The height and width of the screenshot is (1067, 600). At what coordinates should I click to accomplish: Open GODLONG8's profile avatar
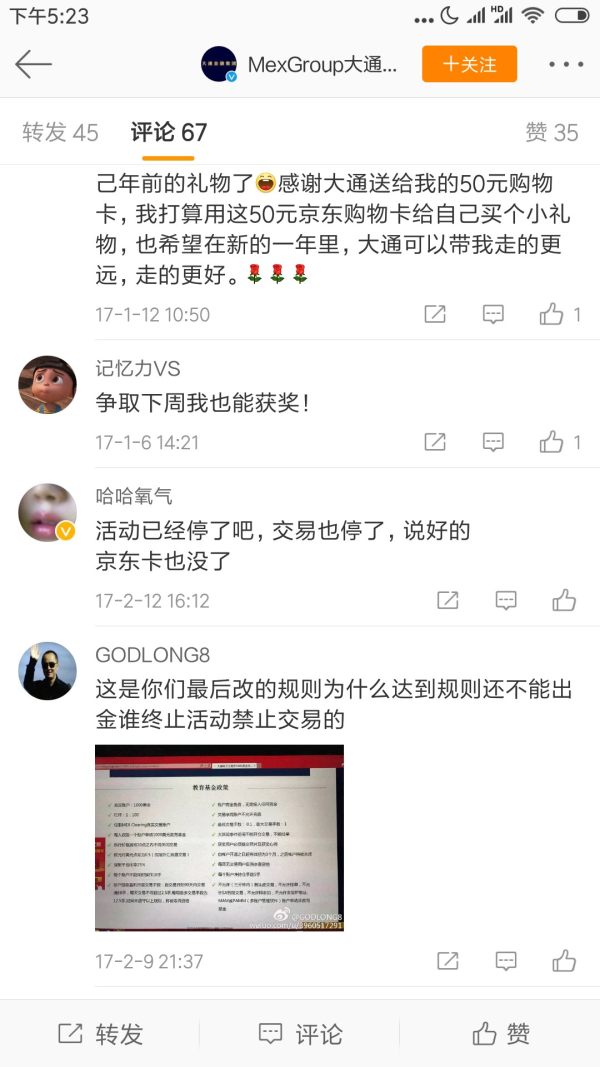tap(47, 671)
